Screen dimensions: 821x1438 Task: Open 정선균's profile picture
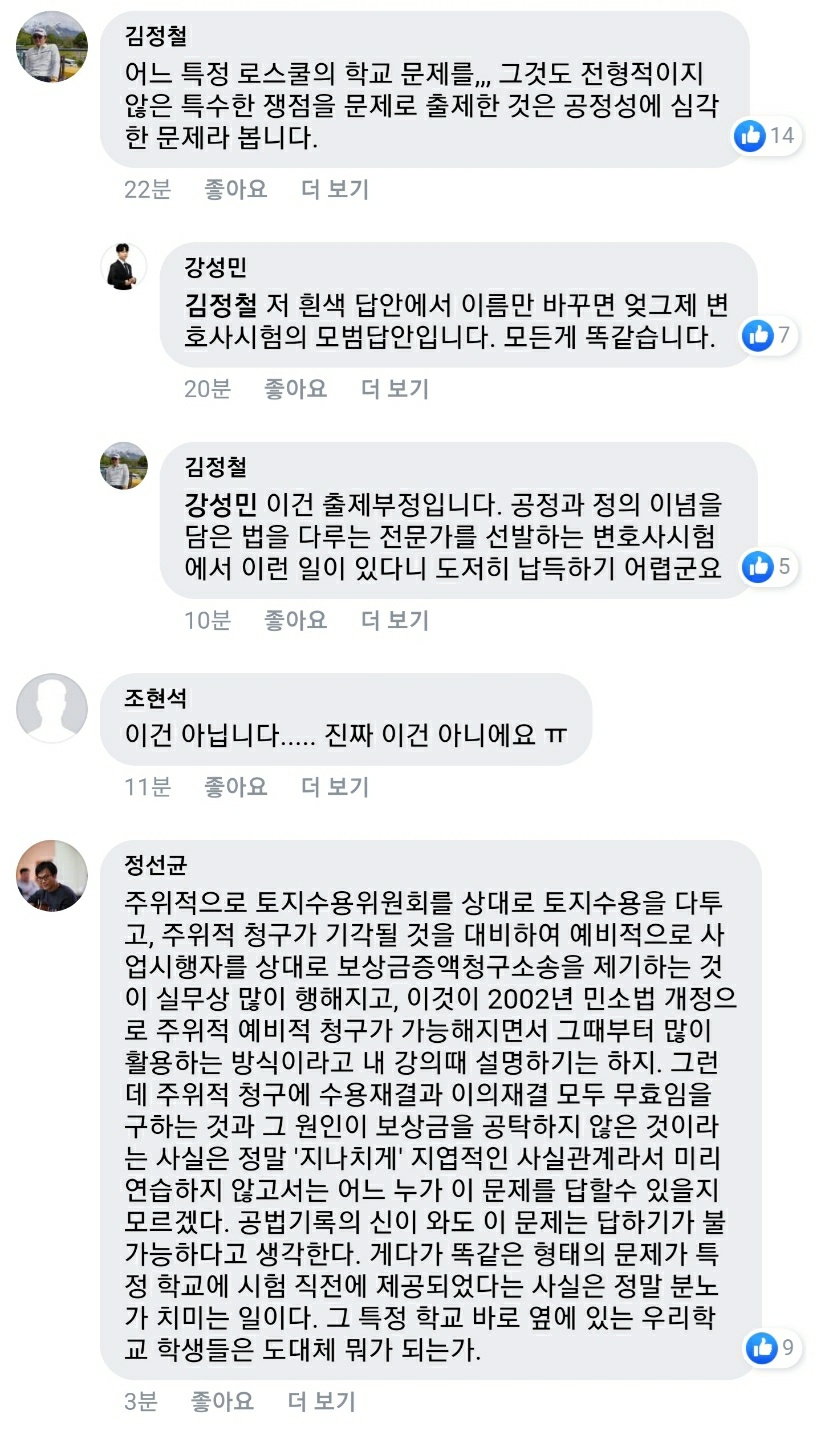pyautogui.click(x=52, y=875)
